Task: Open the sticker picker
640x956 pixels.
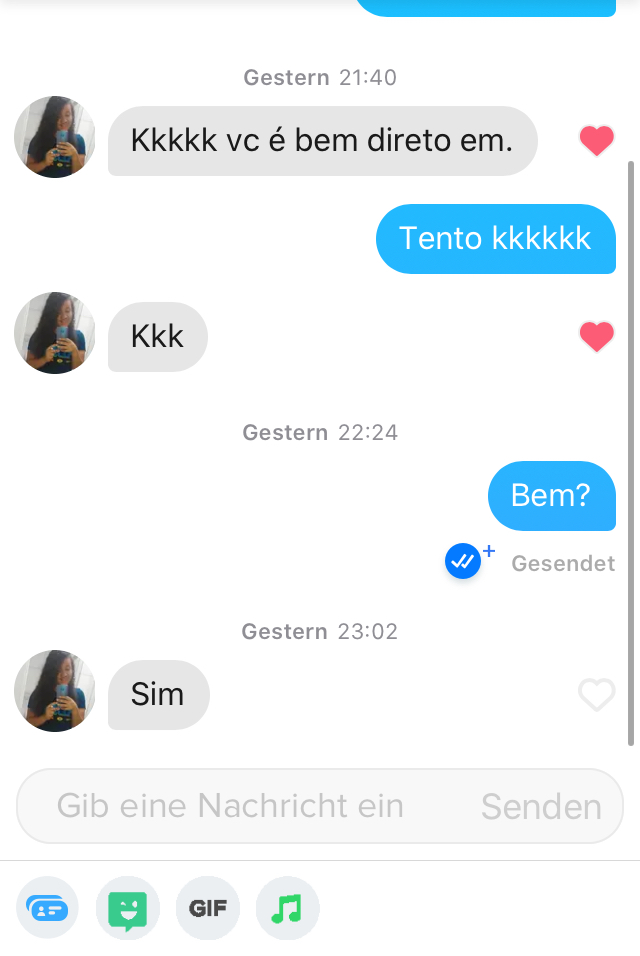Action: click(128, 908)
